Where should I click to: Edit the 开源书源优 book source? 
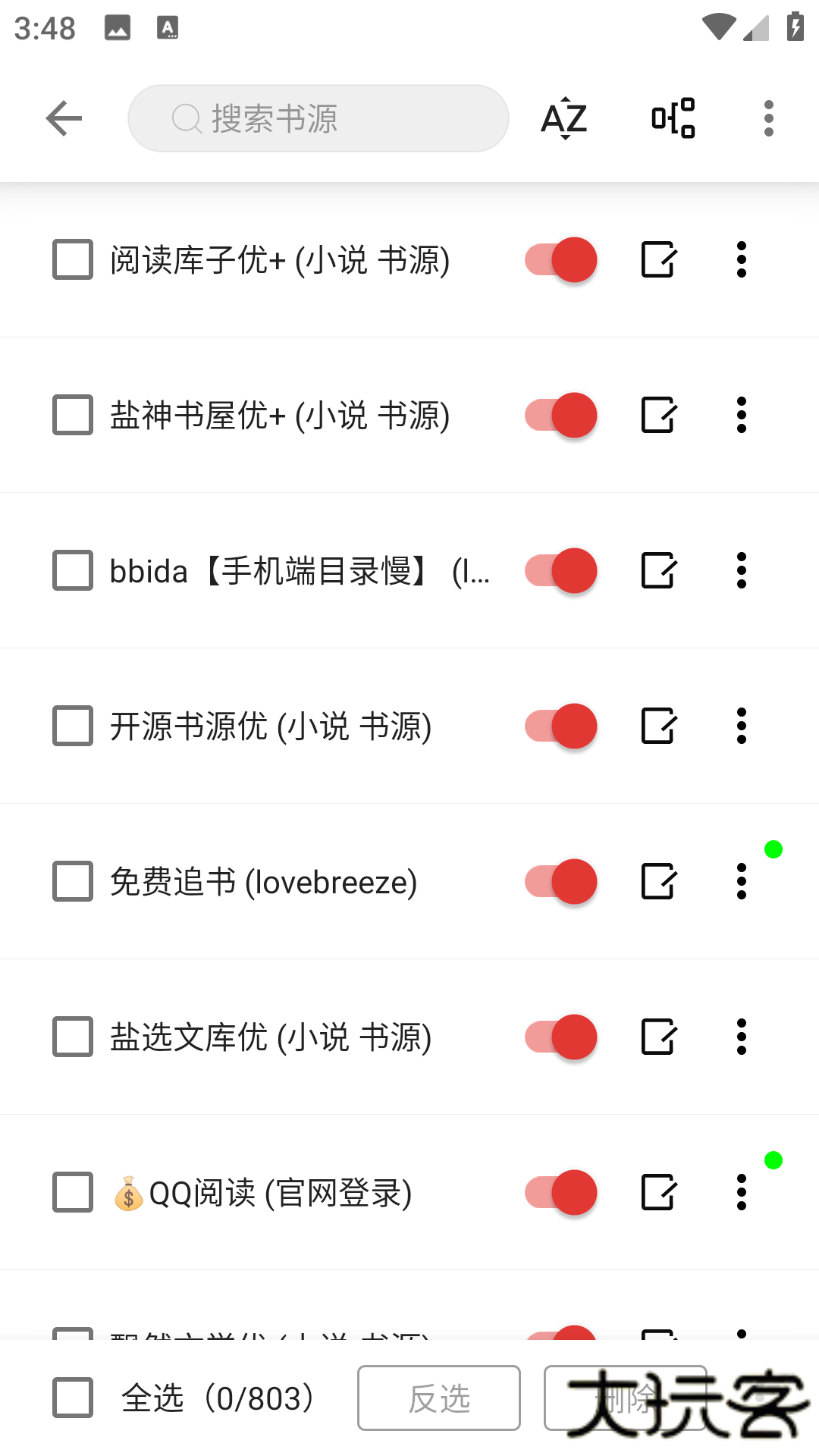657,726
